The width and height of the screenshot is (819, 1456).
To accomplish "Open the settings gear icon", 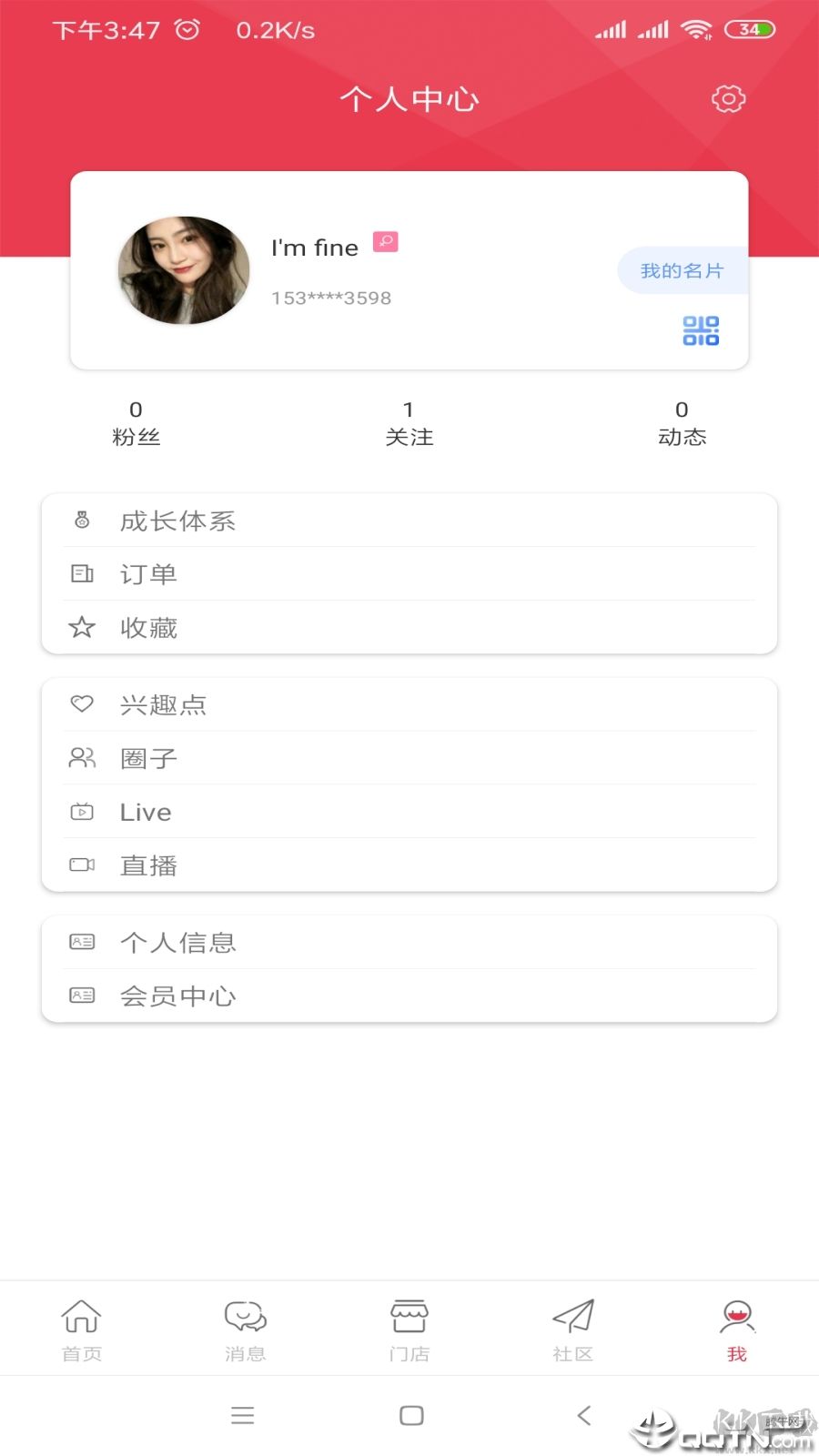I will point(728,99).
